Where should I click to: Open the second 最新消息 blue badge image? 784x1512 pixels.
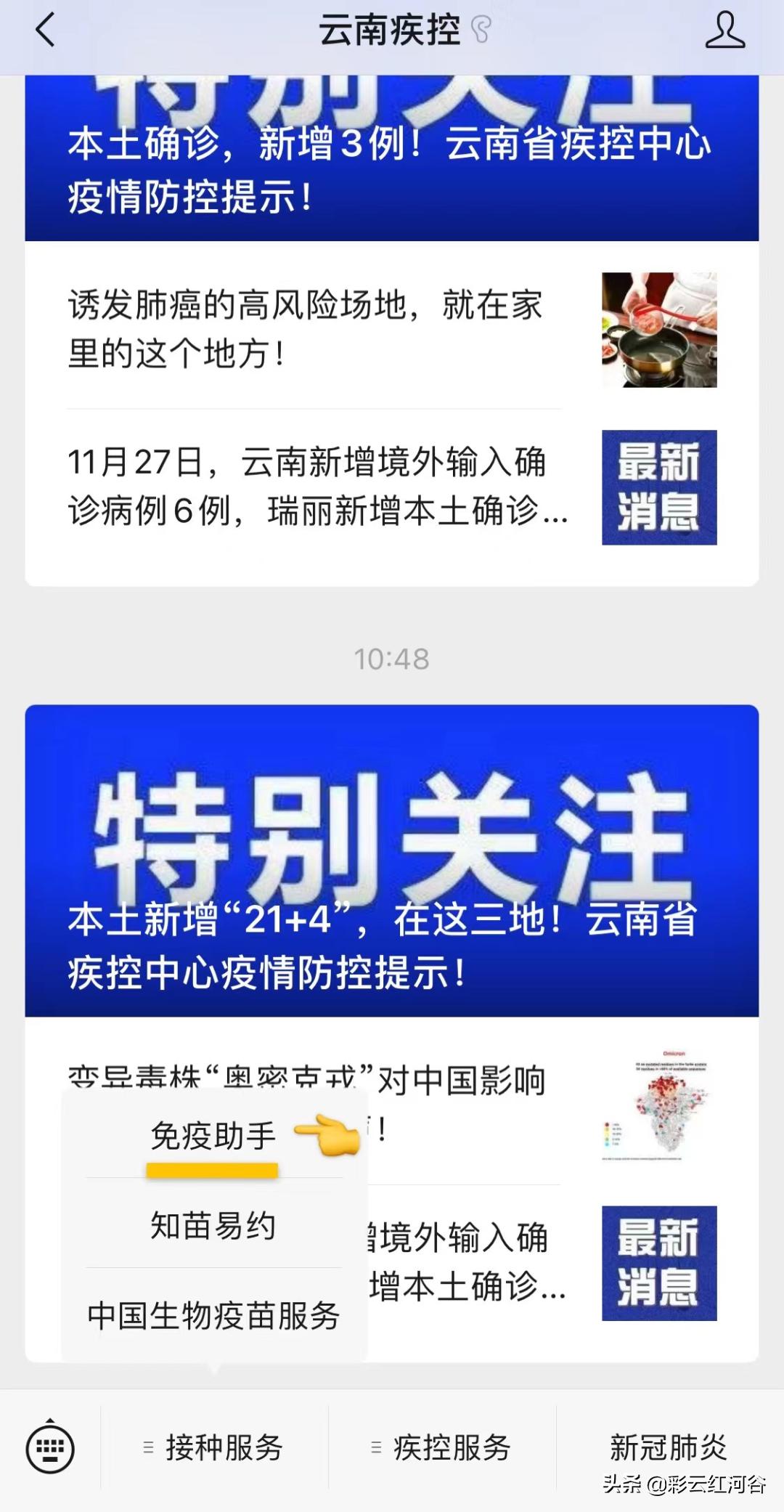pyautogui.click(x=659, y=1261)
